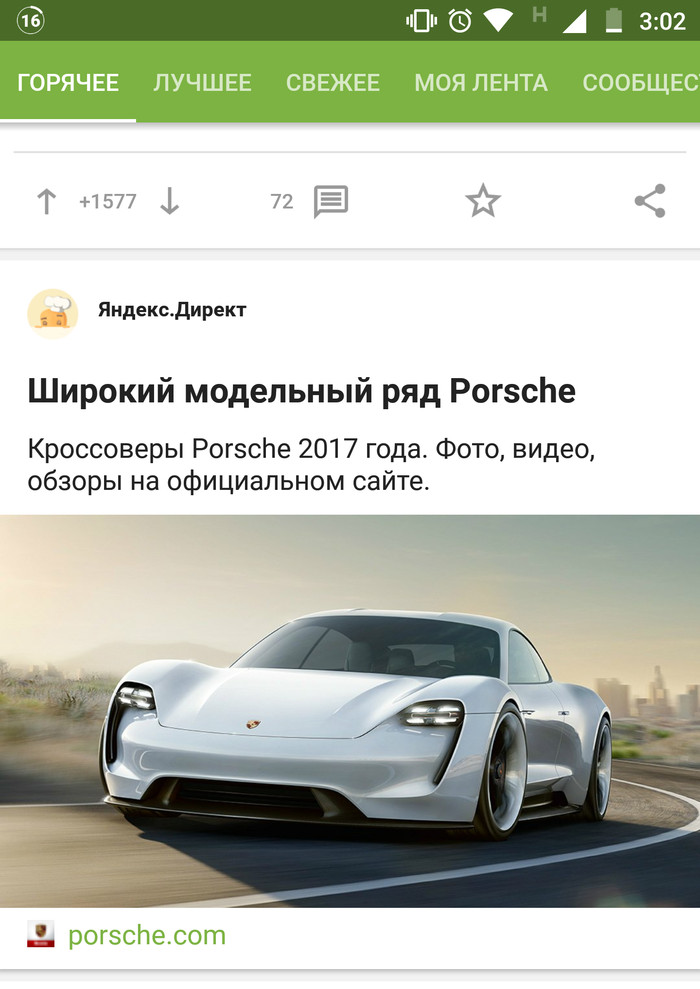Share the post via share icon
The width and height of the screenshot is (700, 989).
(x=650, y=202)
